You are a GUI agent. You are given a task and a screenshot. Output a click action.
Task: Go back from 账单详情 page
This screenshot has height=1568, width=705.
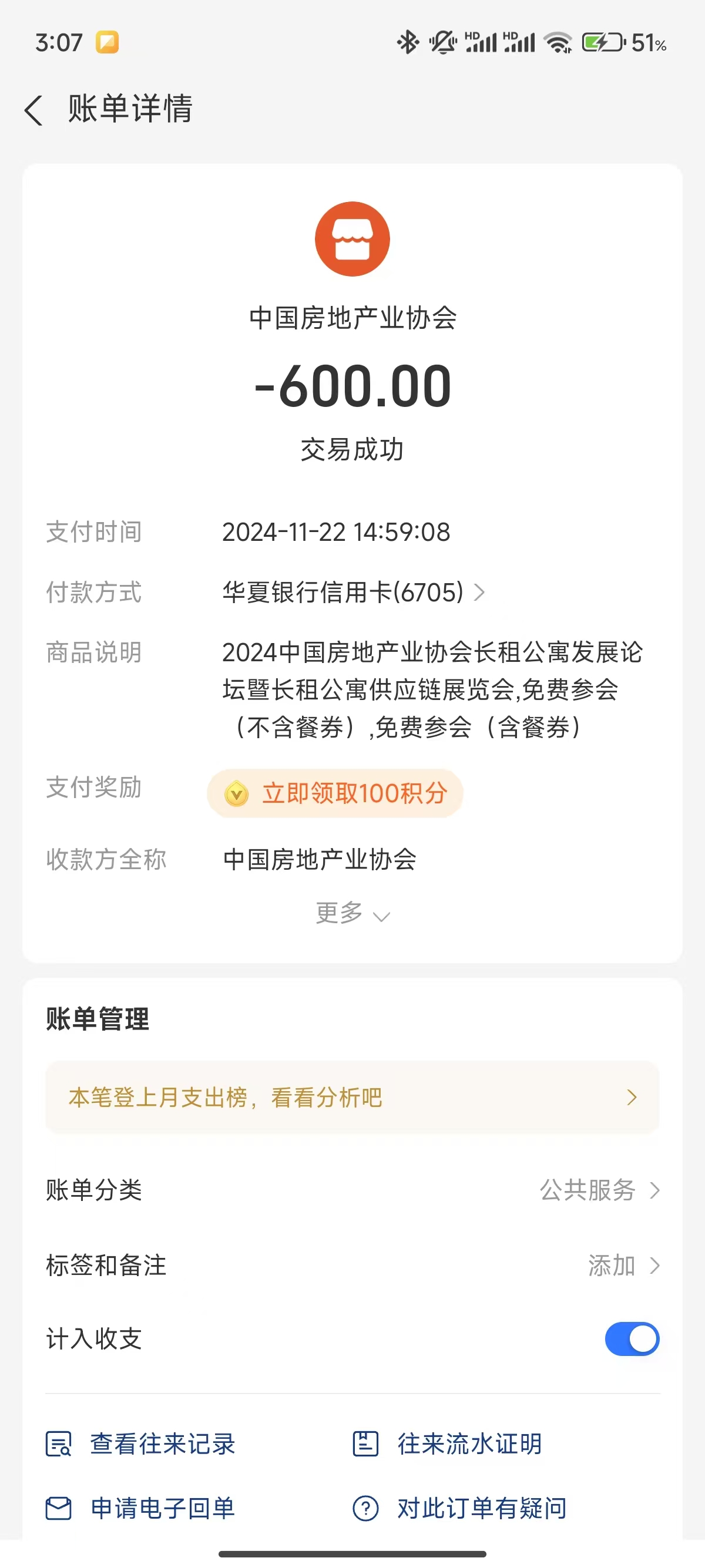click(x=34, y=110)
